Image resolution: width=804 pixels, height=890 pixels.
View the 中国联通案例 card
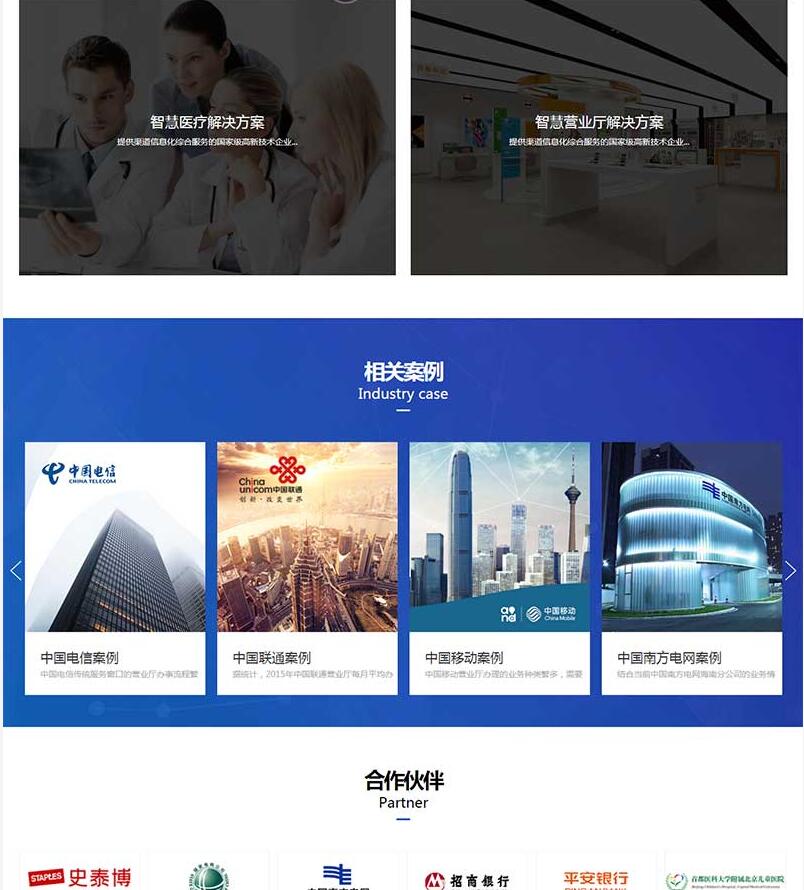[x=307, y=567]
